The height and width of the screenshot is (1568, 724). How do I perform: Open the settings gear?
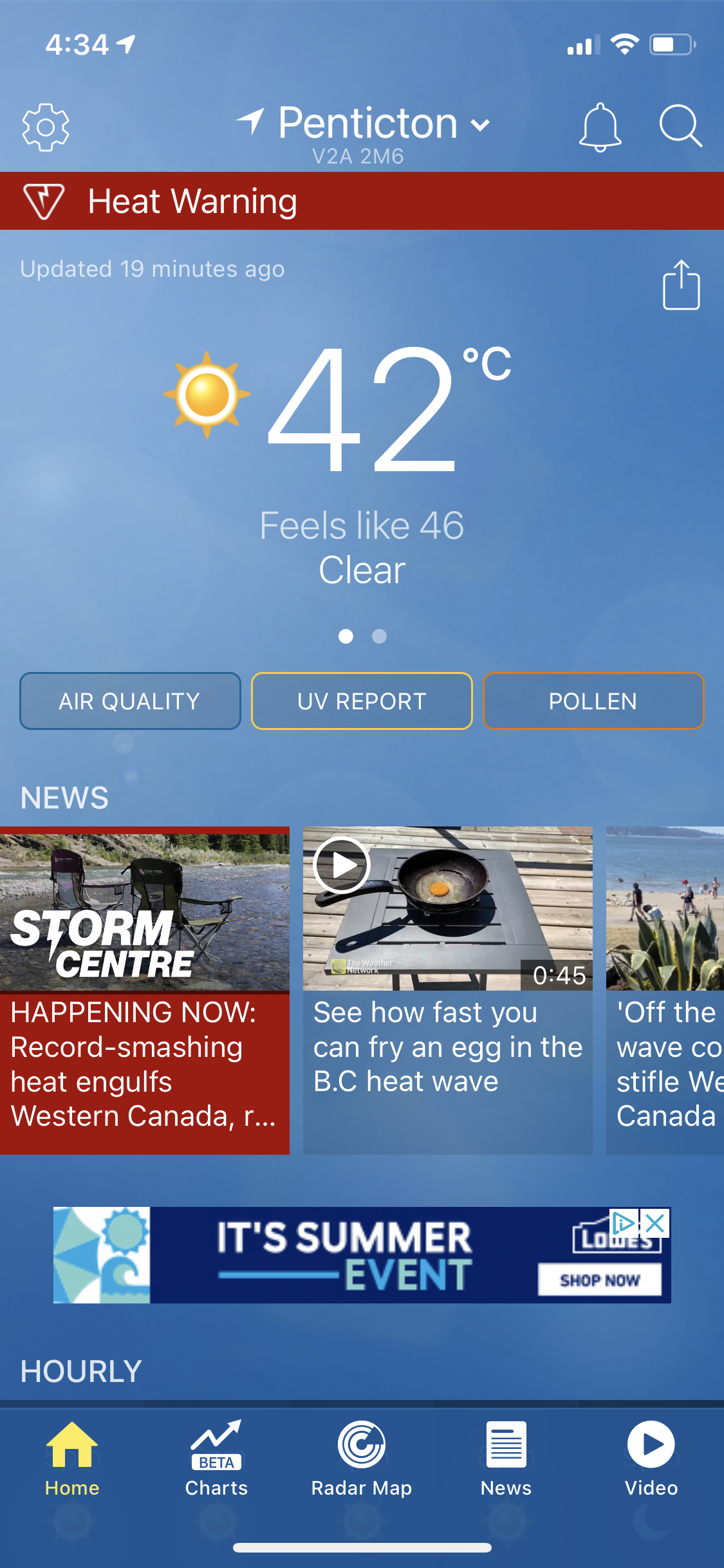(45, 127)
